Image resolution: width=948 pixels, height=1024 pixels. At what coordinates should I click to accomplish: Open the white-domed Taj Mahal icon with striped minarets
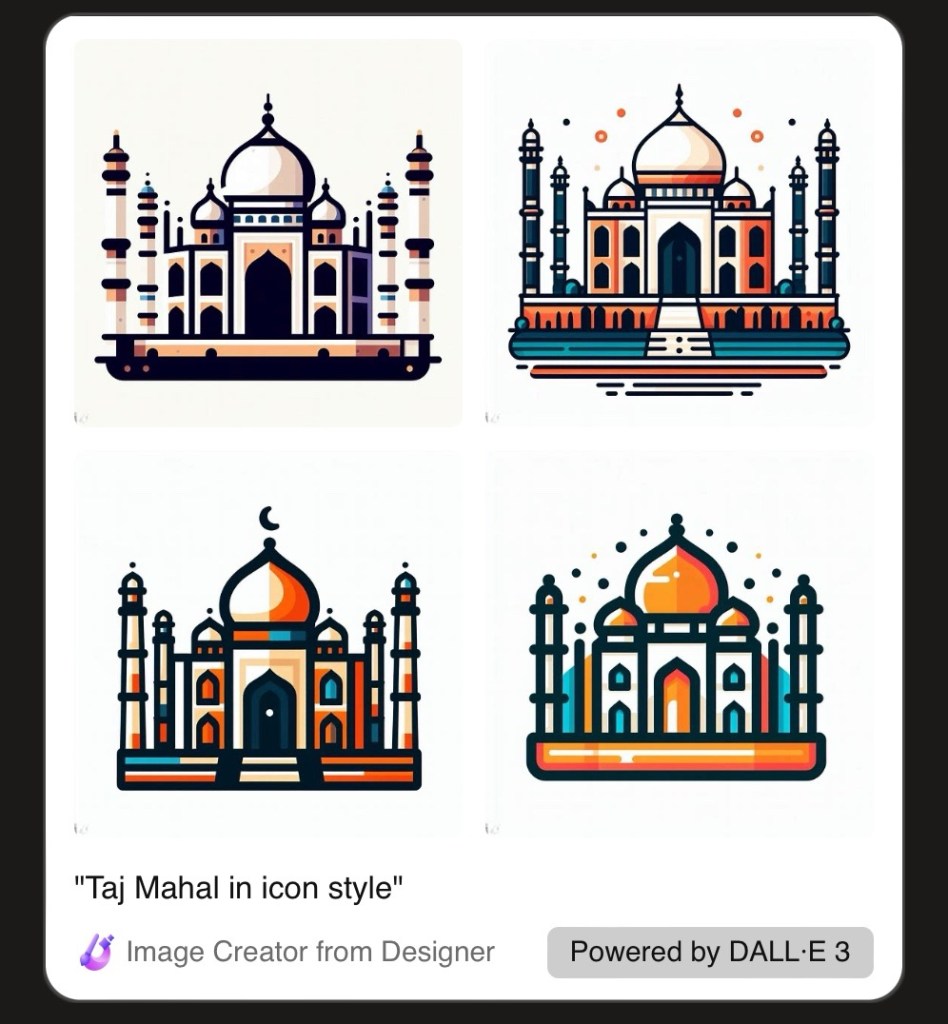[268, 232]
